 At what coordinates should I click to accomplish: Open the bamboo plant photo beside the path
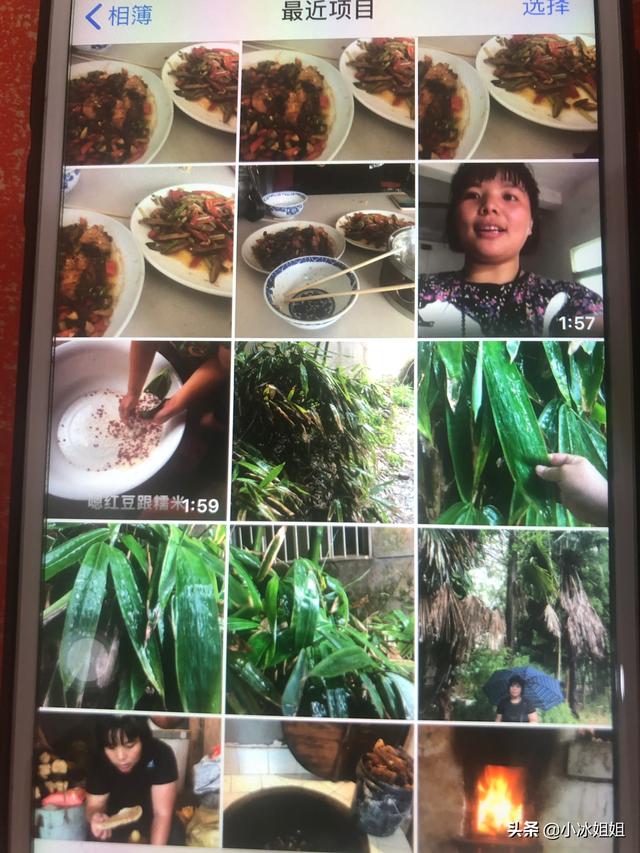[322, 432]
